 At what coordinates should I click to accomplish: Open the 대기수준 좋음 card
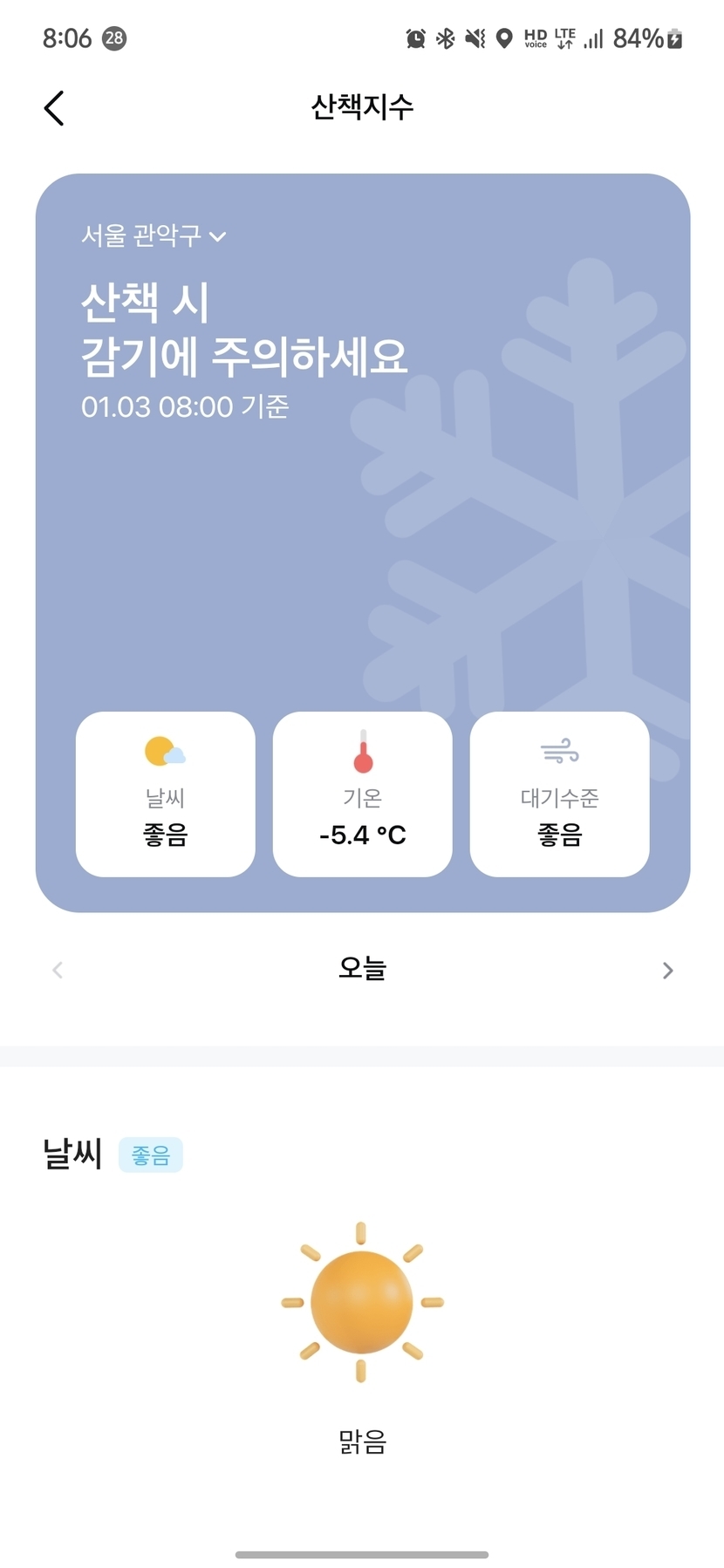[x=559, y=794]
